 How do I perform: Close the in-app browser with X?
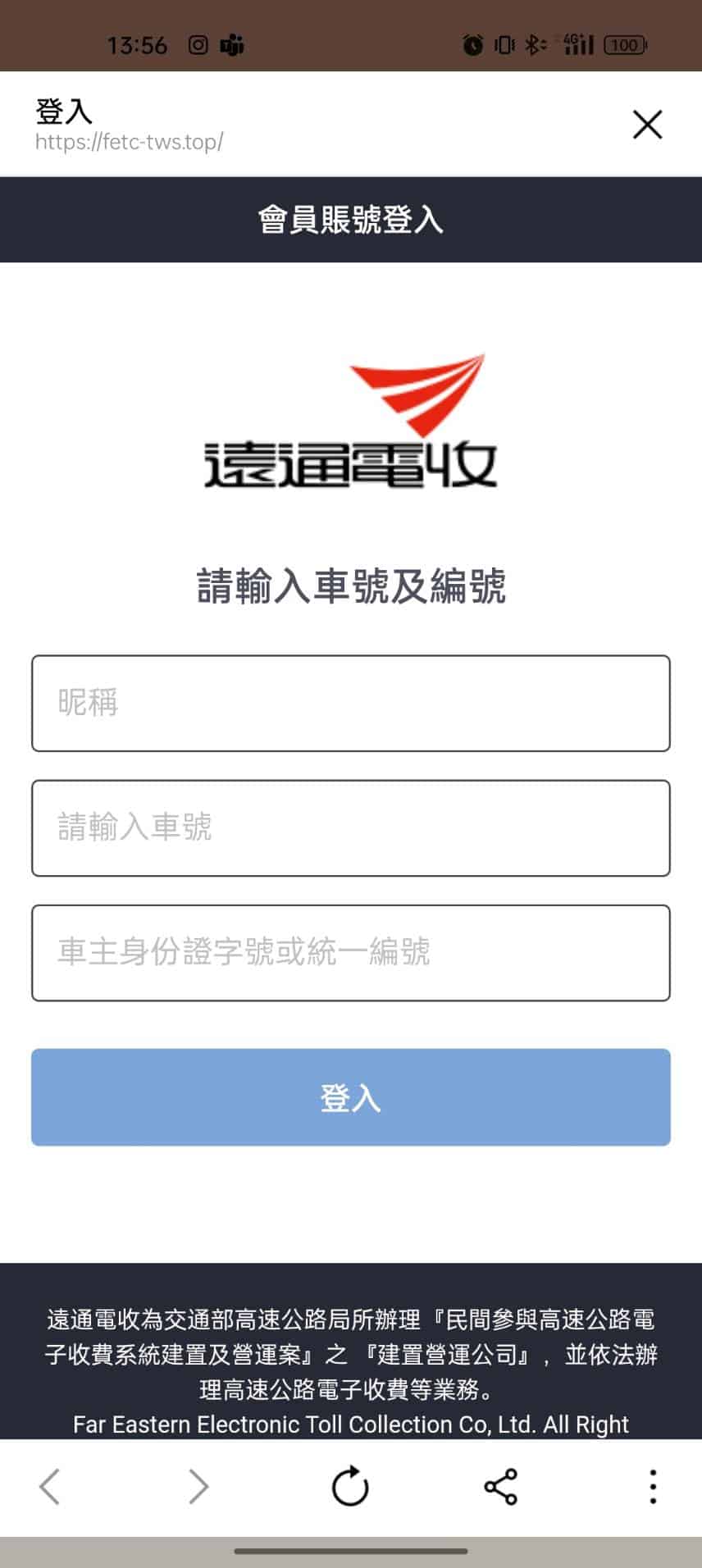[x=647, y=125]
